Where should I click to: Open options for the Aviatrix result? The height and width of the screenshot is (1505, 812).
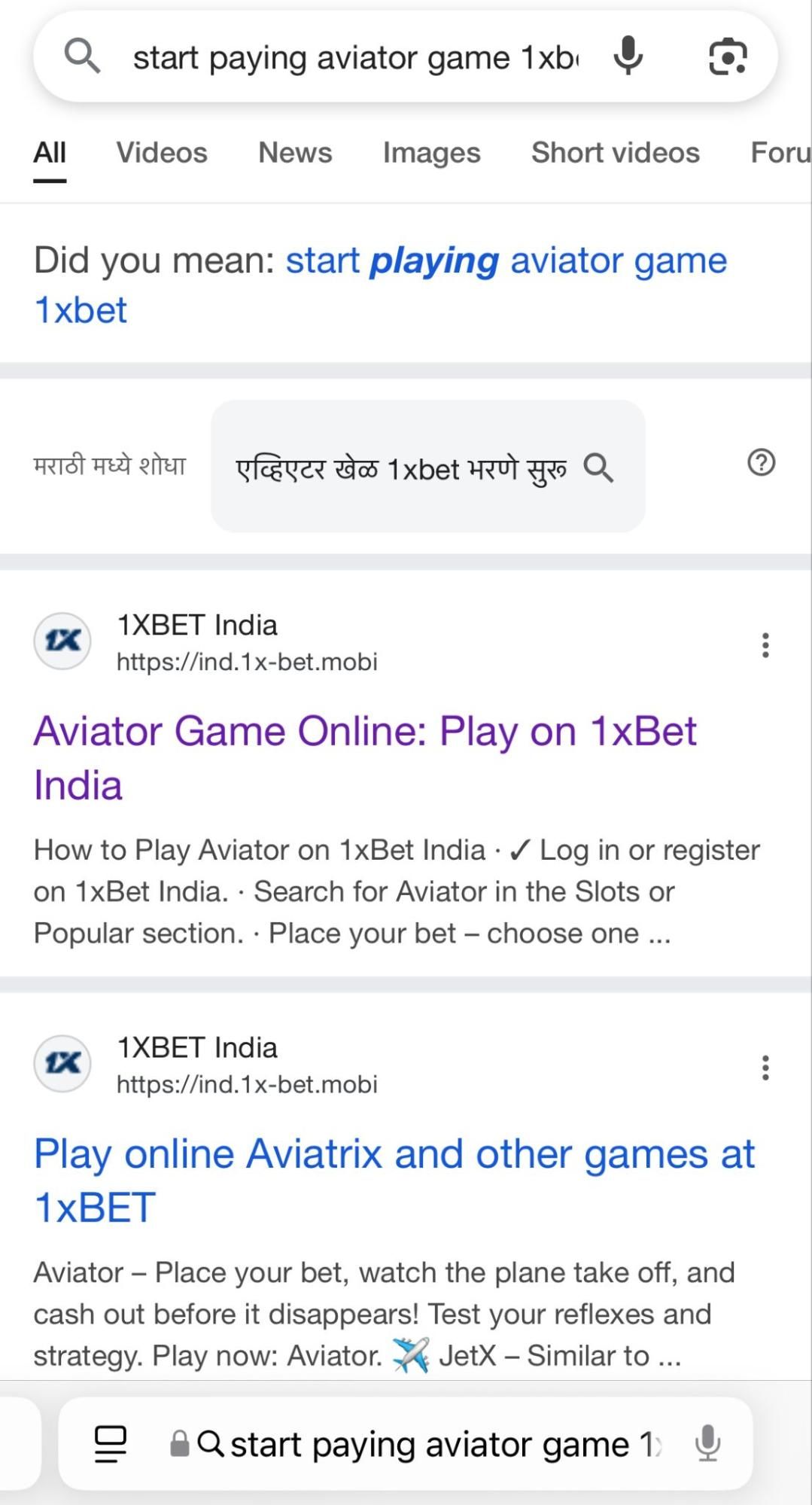tap(765, 1068)
